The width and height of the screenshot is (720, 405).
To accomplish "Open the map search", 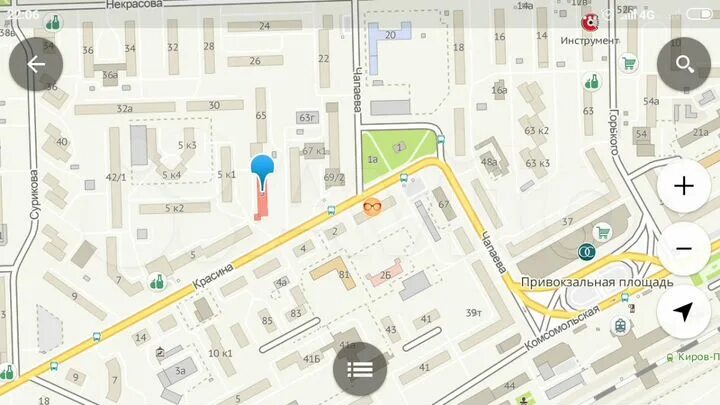I will 684,65.
